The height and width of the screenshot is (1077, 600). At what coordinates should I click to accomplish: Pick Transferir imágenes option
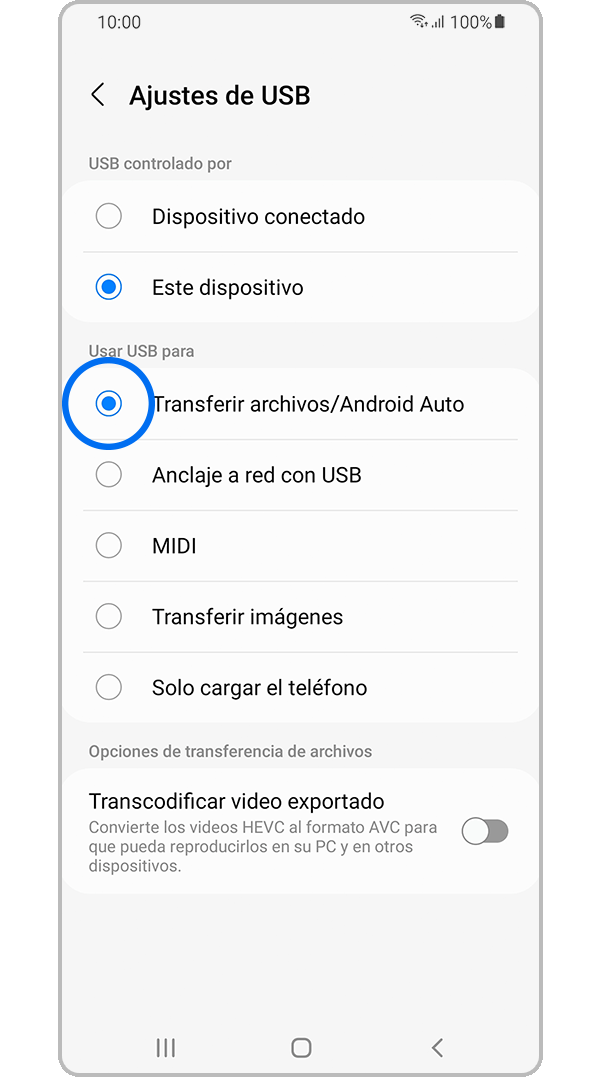pyautogui.click(x=109, y=617)
